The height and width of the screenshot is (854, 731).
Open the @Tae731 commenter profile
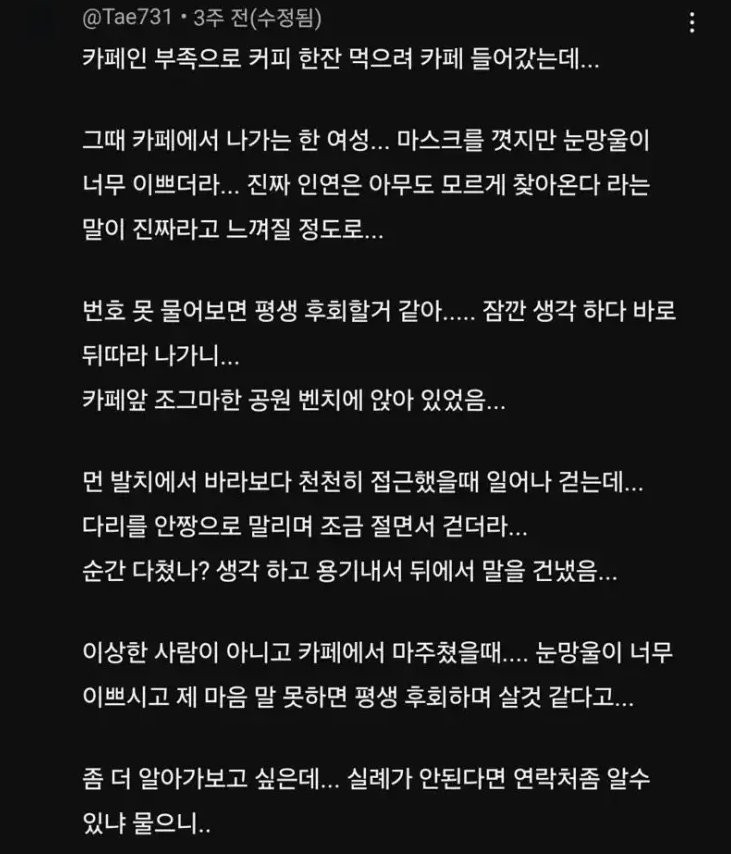click(x=127, y=17)
